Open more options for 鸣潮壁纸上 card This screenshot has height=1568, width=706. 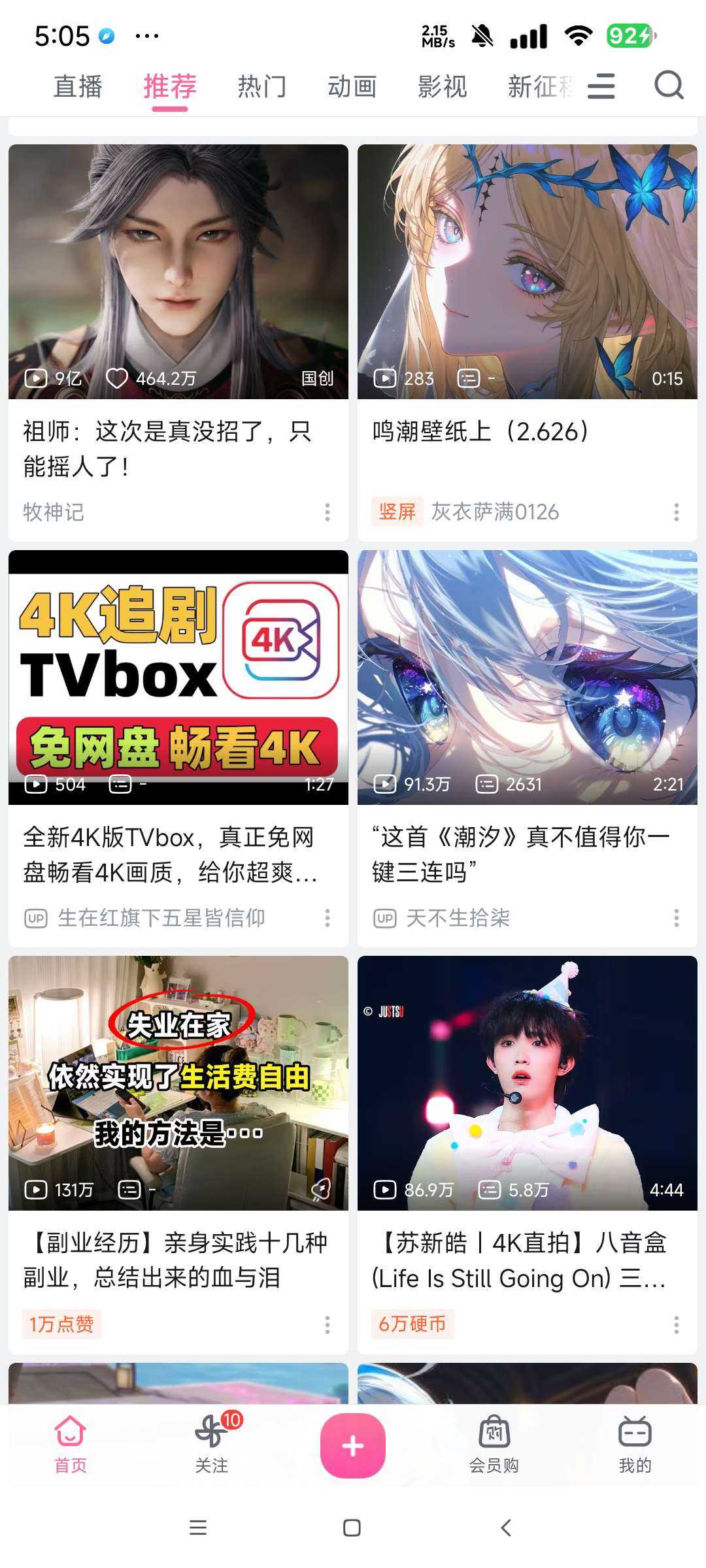(677, 512)
